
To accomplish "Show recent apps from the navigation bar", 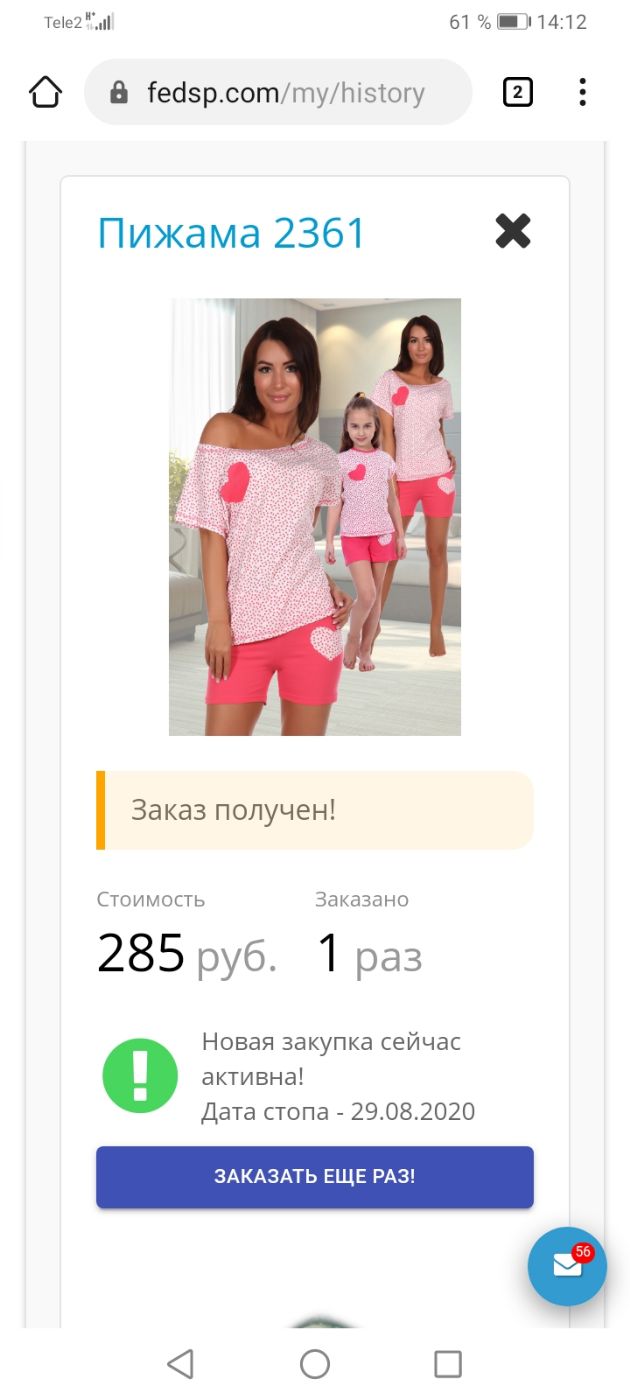I will point(448,1364).
